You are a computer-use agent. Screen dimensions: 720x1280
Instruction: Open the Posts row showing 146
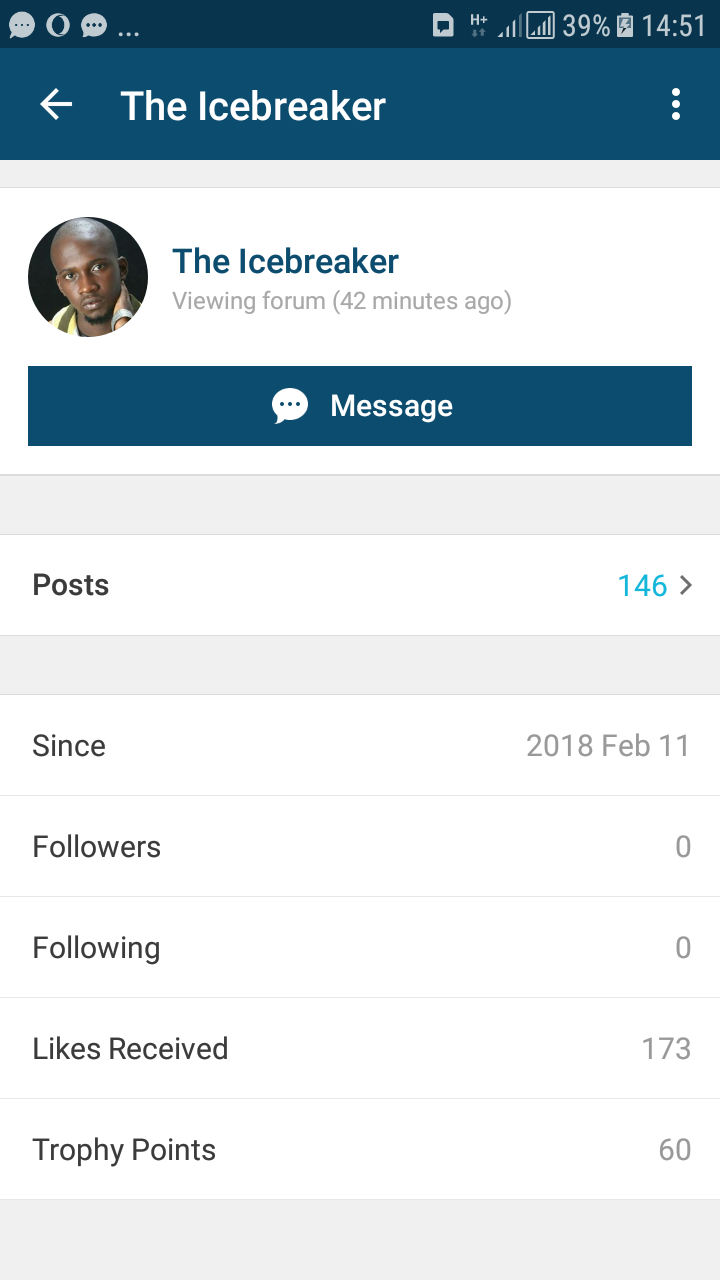(x=360, y=585)
